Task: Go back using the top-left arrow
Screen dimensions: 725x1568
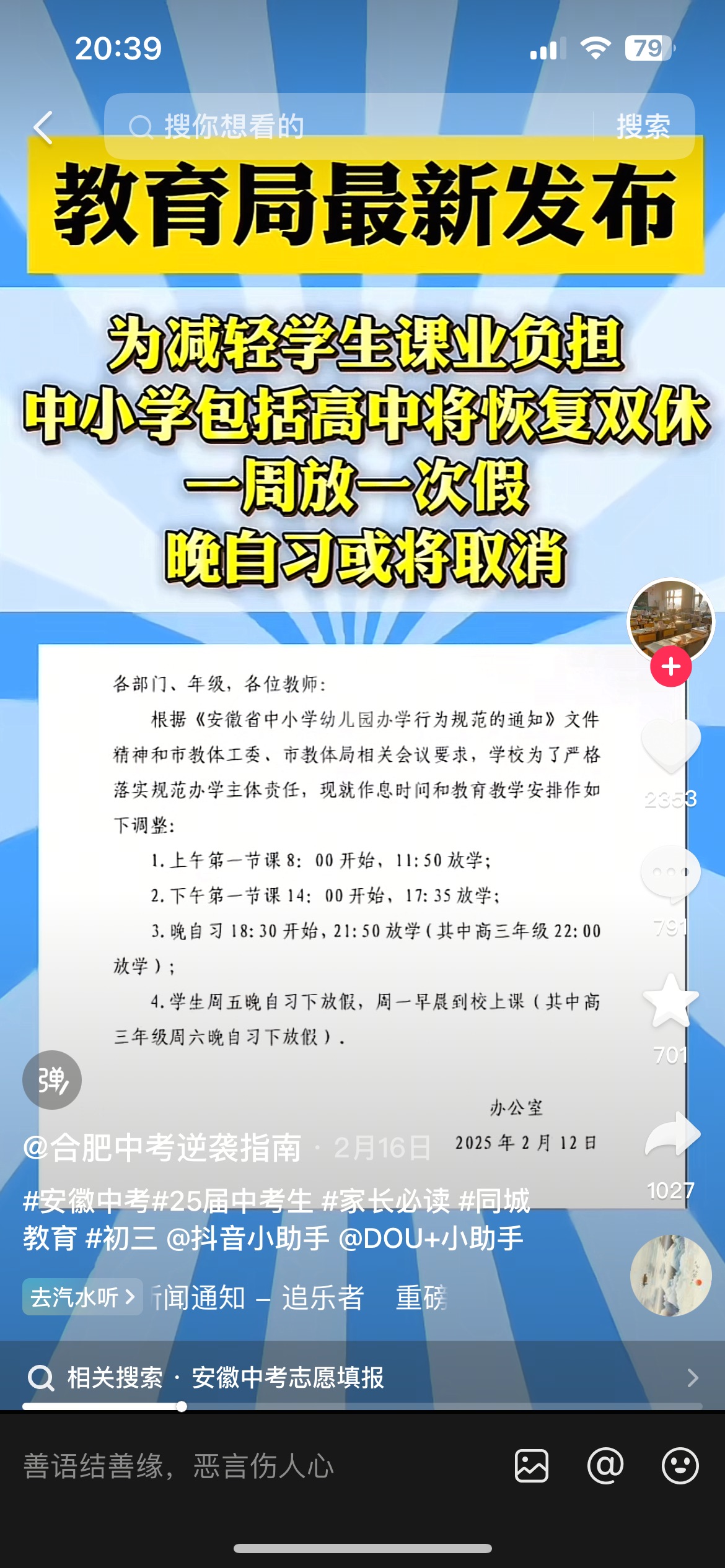Action: (x=43, y=128)
